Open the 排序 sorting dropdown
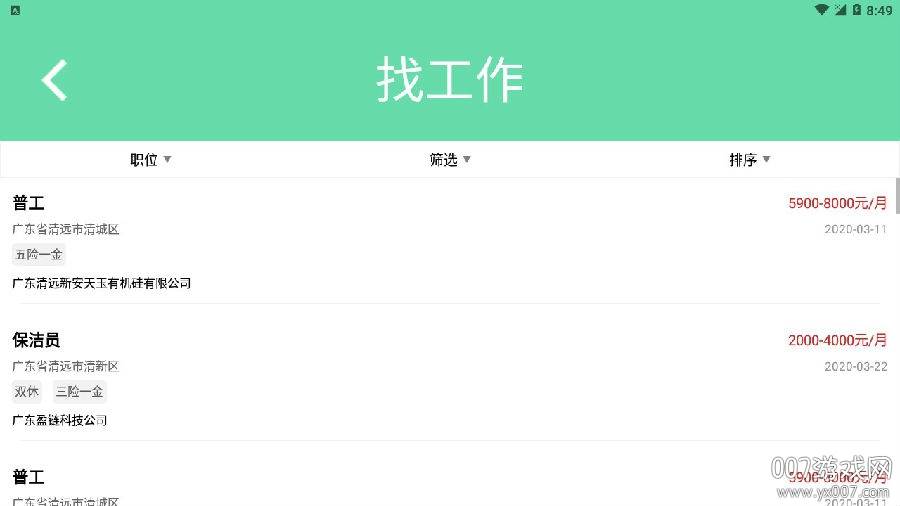900x506 pixels. 749,160
